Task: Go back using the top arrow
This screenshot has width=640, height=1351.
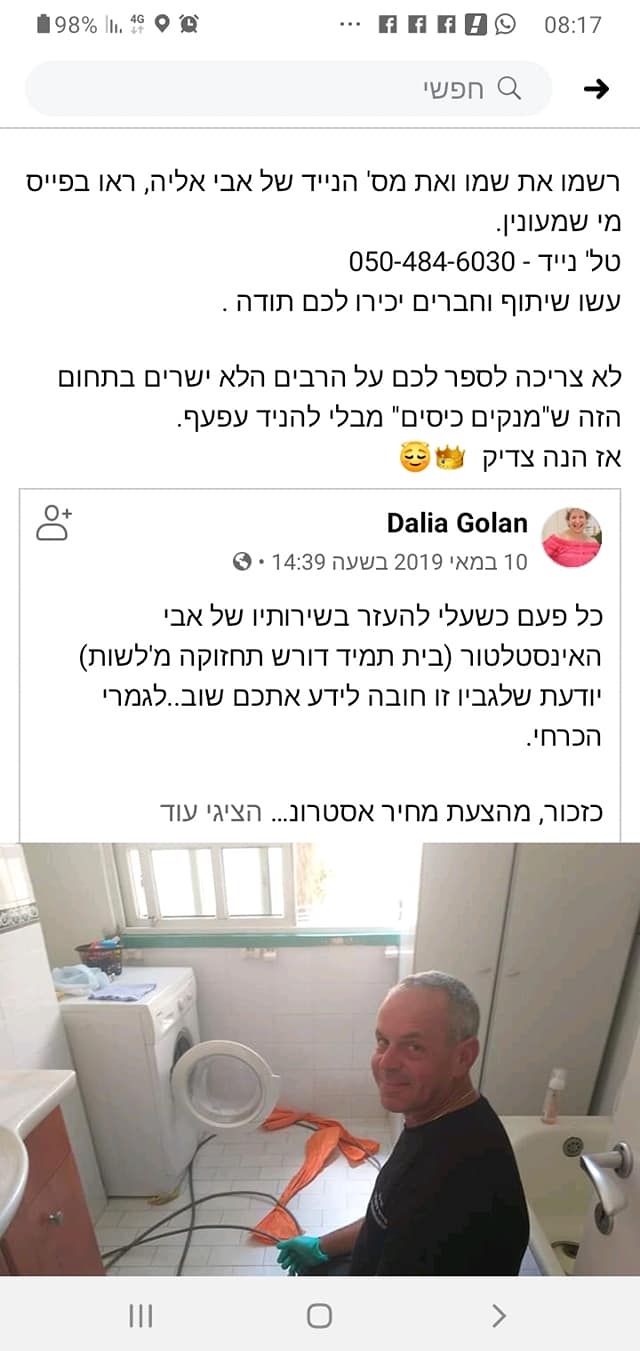Action: [x=596, y=89]
